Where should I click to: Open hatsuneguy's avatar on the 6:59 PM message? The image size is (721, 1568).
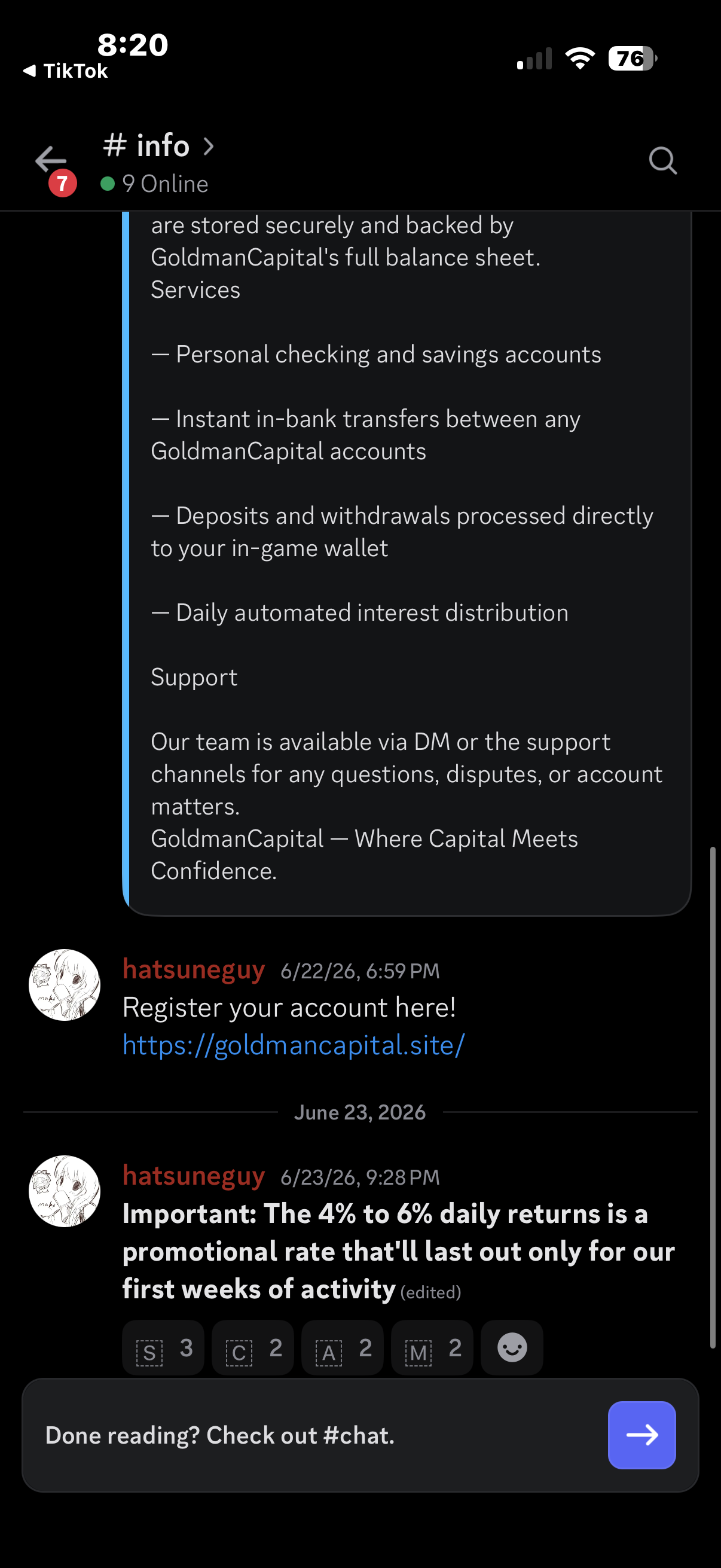click(x=65, y=985)
